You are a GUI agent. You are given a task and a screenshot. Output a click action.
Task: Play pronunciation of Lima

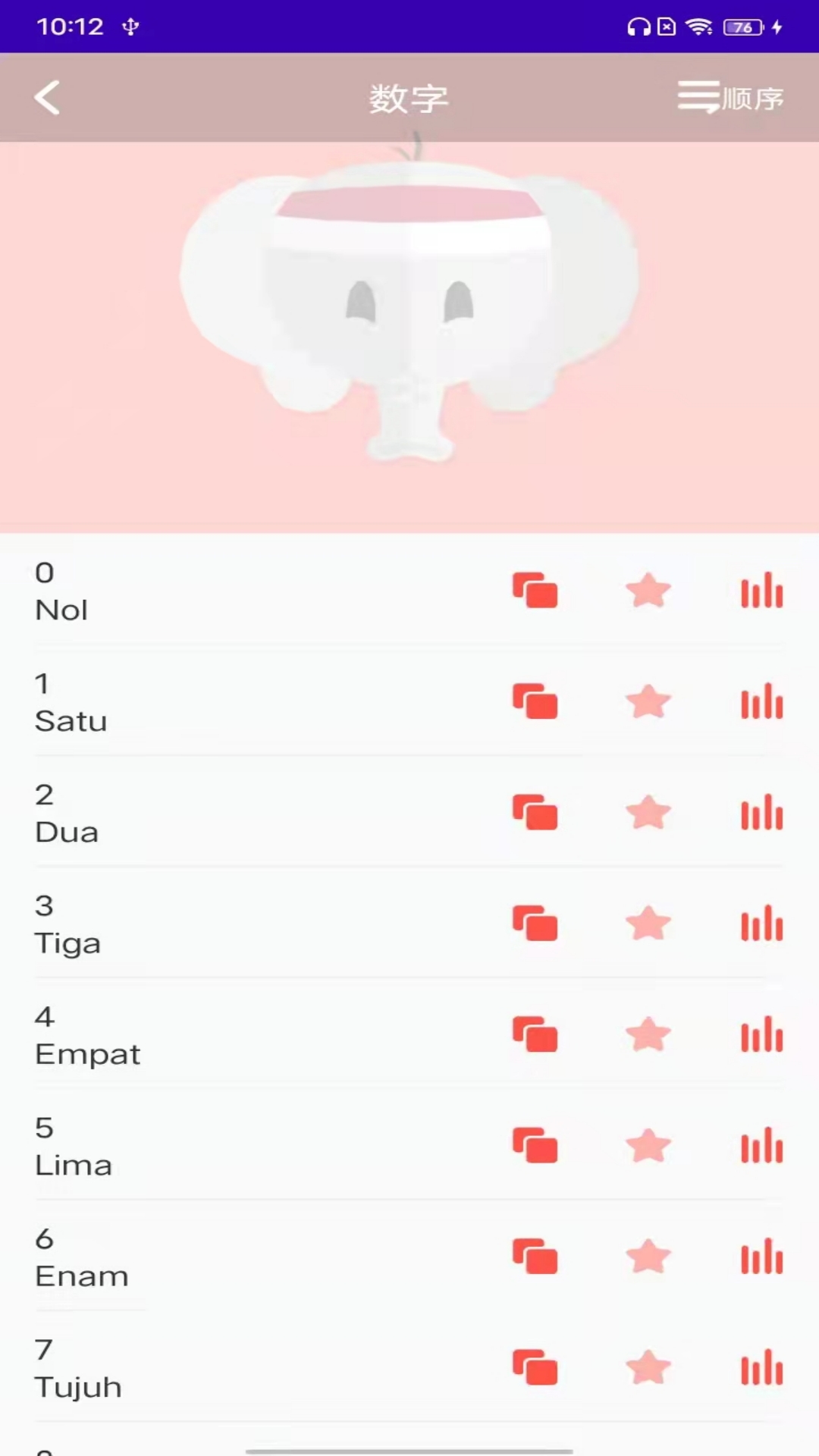761,1145
